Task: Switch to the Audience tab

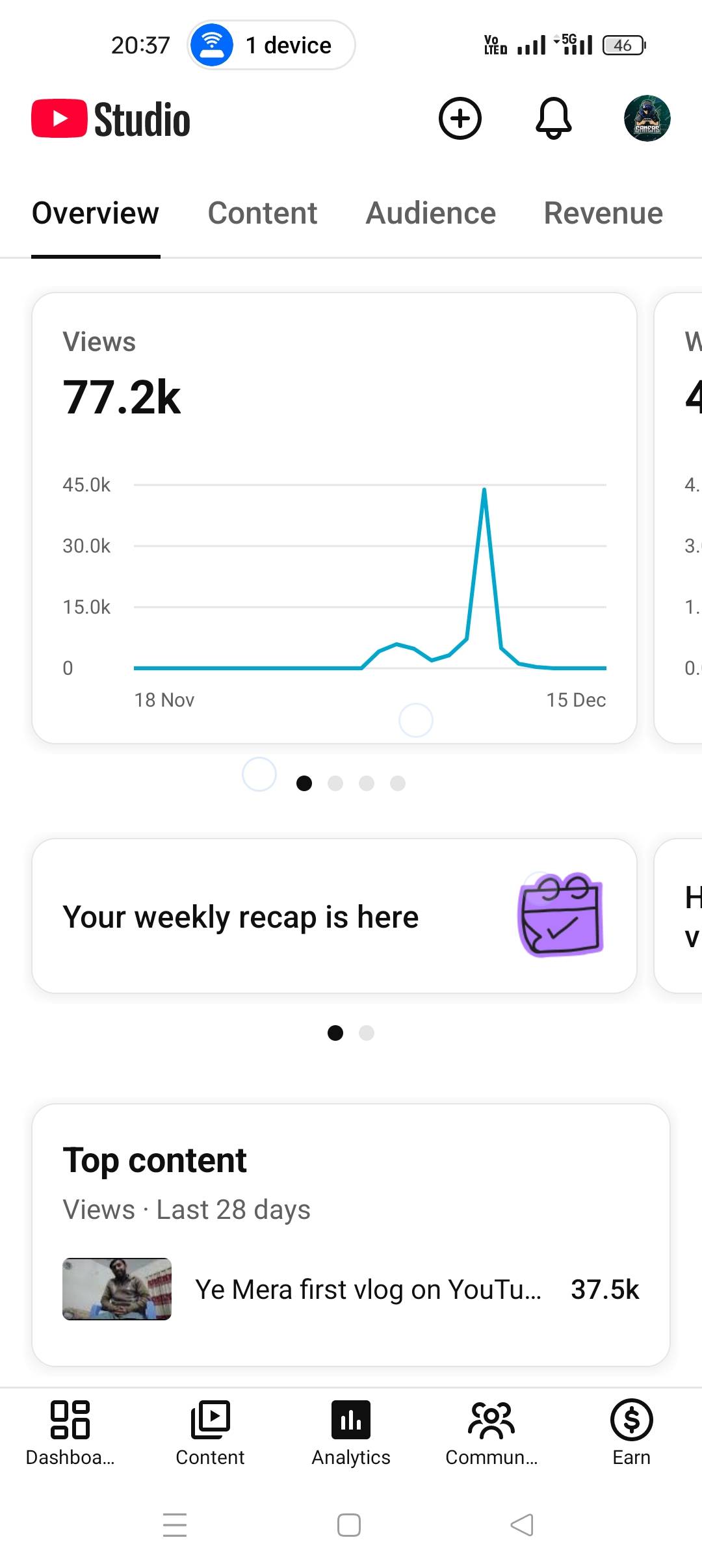Action: (430, 213)
